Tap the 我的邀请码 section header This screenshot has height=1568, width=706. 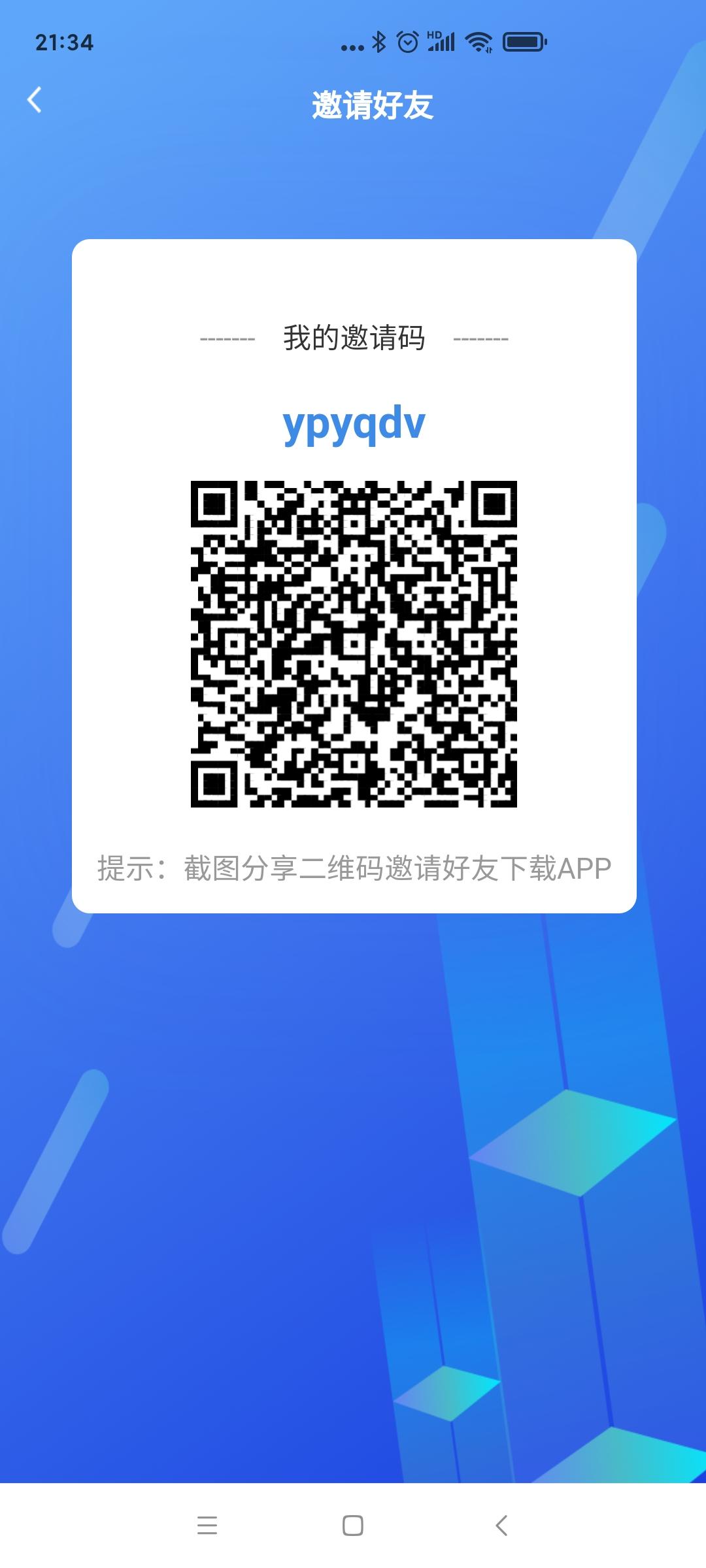tap(354, 336)
